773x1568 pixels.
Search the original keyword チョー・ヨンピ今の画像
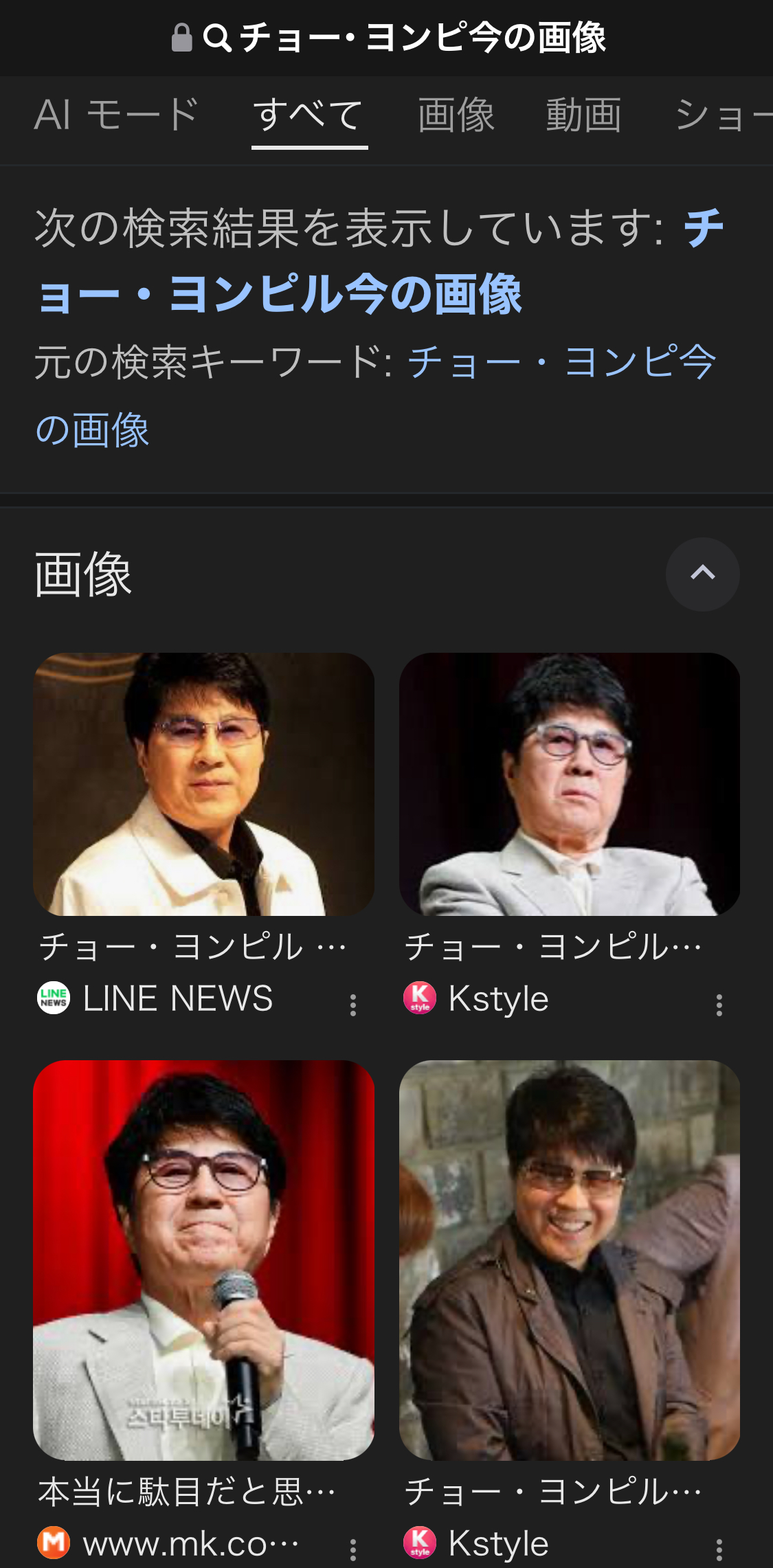[x=562, y=363]
